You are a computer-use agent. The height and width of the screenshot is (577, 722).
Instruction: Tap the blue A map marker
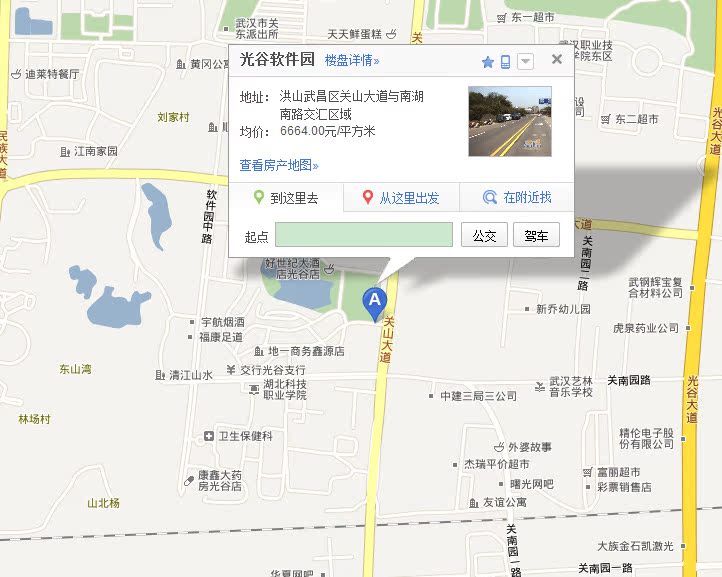(x=375, y=302)
